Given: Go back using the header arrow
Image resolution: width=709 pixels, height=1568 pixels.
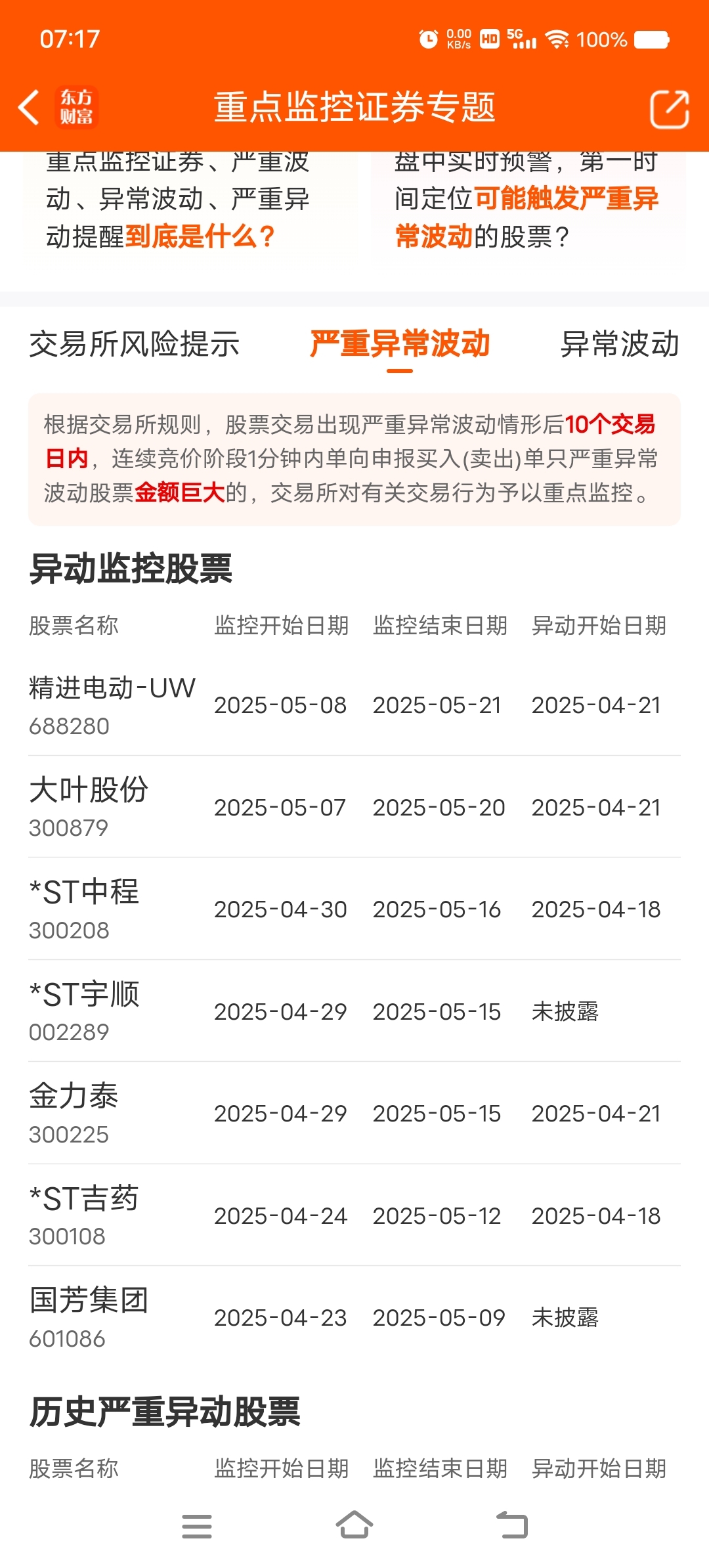Looking at the screenshot, I should pyautogui.click(x=29, y=108).
